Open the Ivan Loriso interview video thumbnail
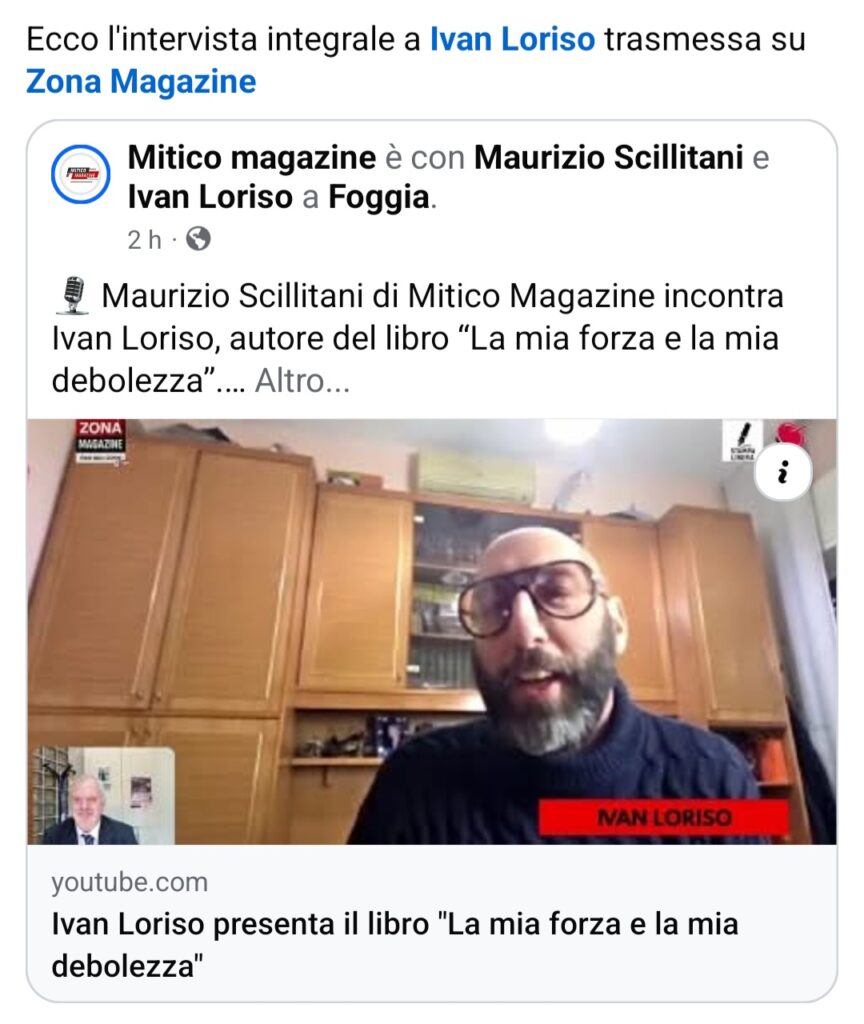The image size is (864, 1024). click(432, 632)
